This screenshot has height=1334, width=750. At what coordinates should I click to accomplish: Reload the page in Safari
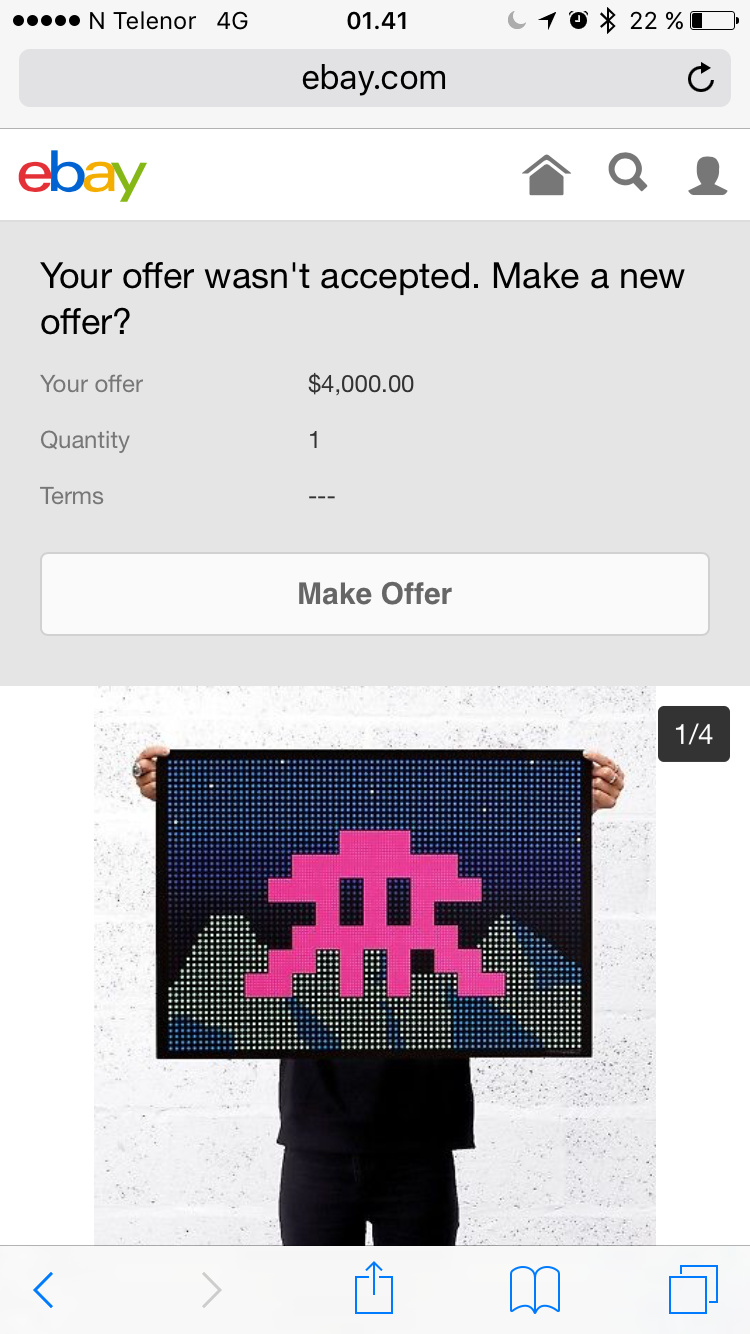700,78
